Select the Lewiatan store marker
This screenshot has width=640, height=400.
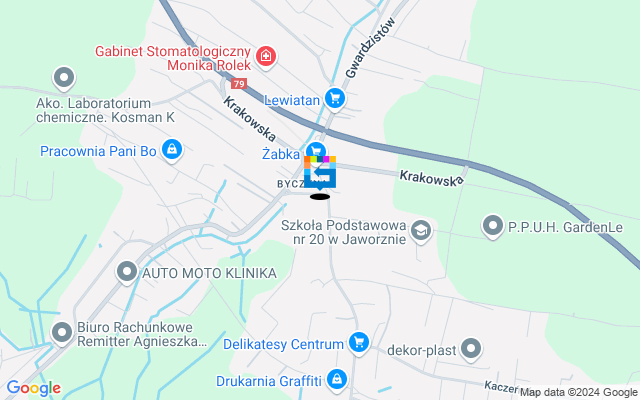coord(335,99)
